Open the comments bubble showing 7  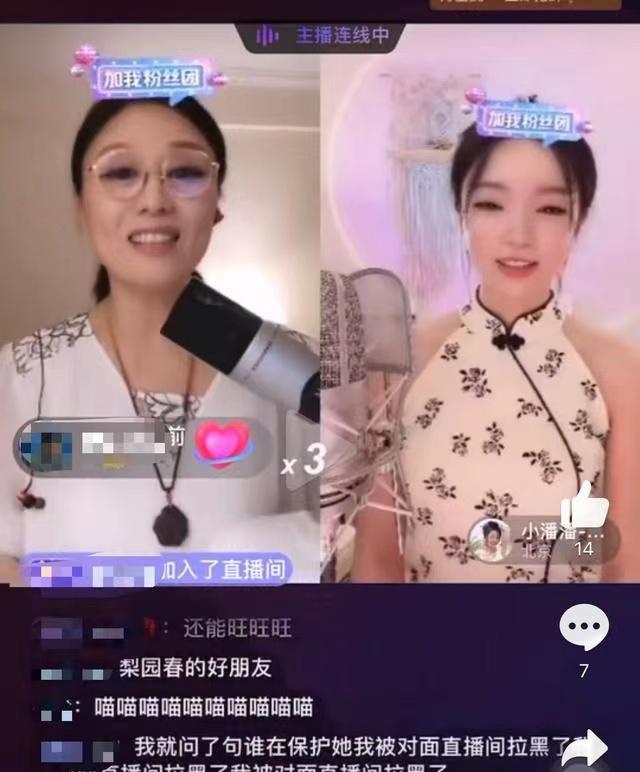(x=583, y=629)
